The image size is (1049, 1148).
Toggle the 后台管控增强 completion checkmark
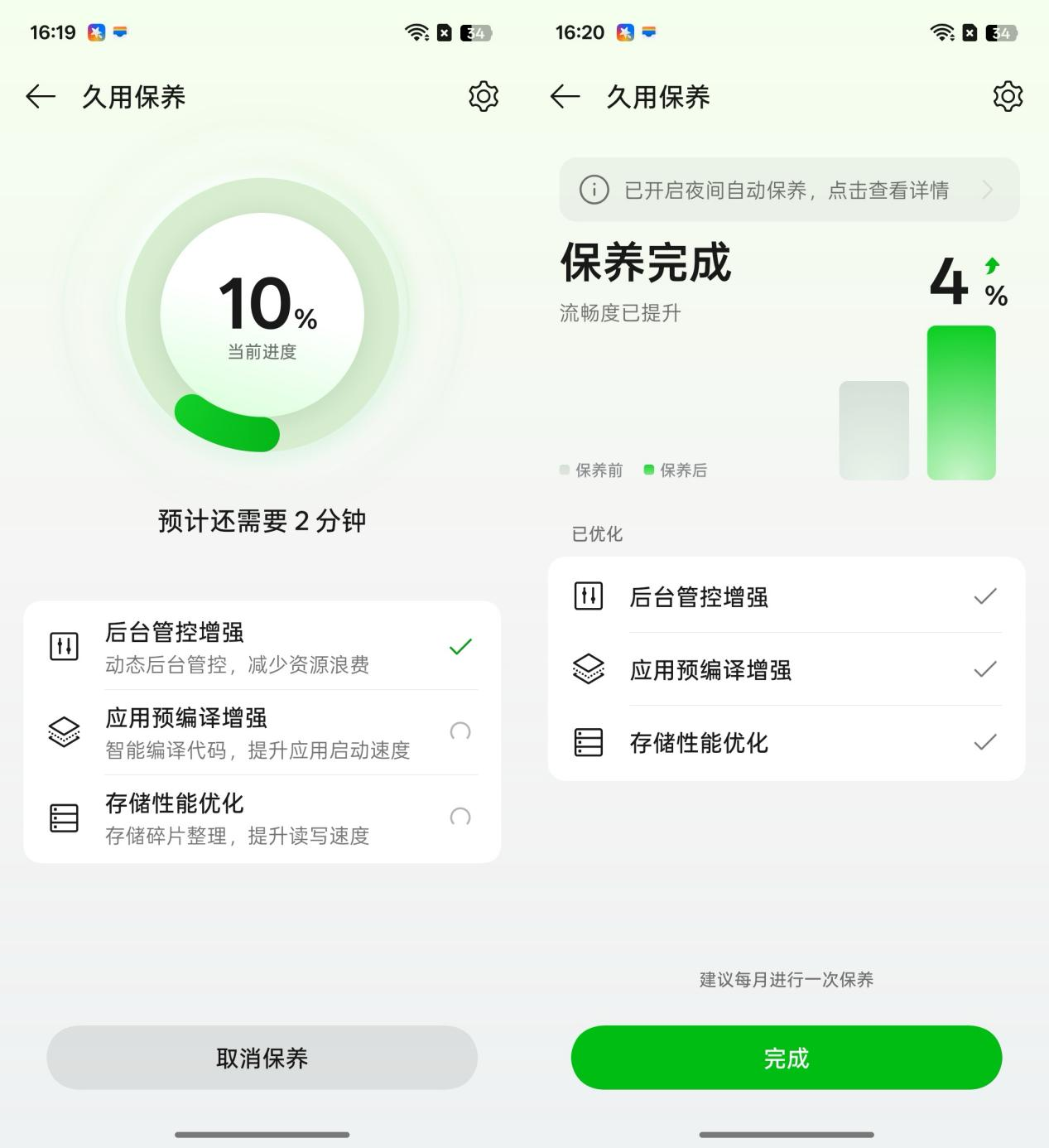(460, 646)
